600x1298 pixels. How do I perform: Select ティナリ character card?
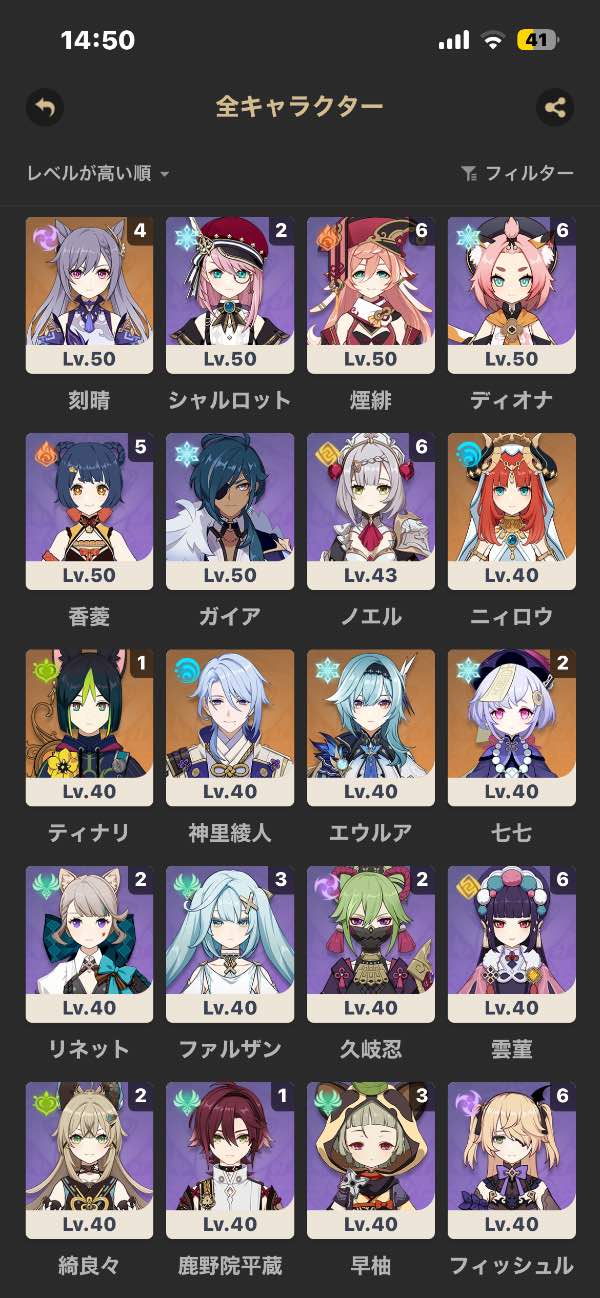[89, 726]
